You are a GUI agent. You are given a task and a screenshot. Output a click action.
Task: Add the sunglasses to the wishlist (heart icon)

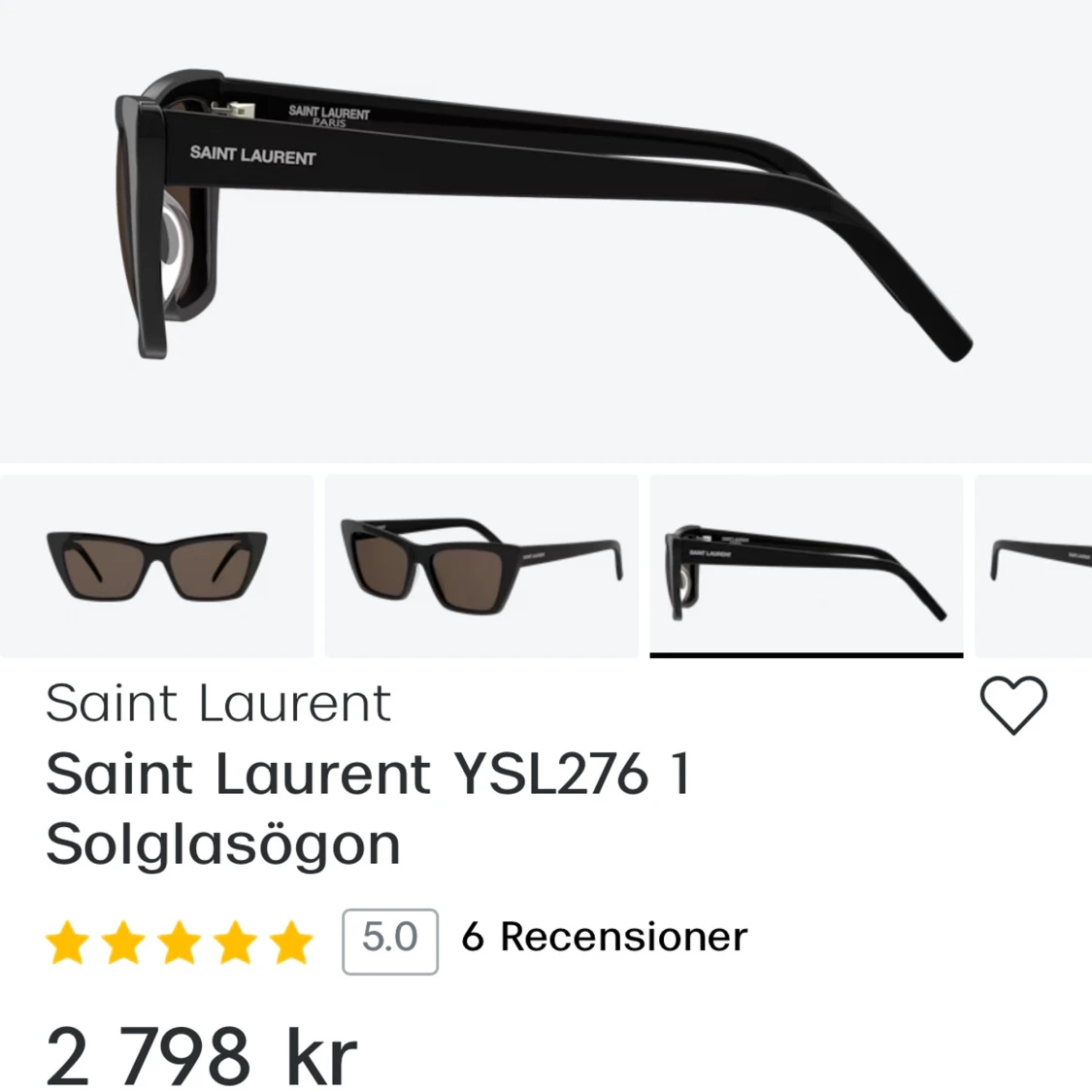click(x=1013, y=705)
